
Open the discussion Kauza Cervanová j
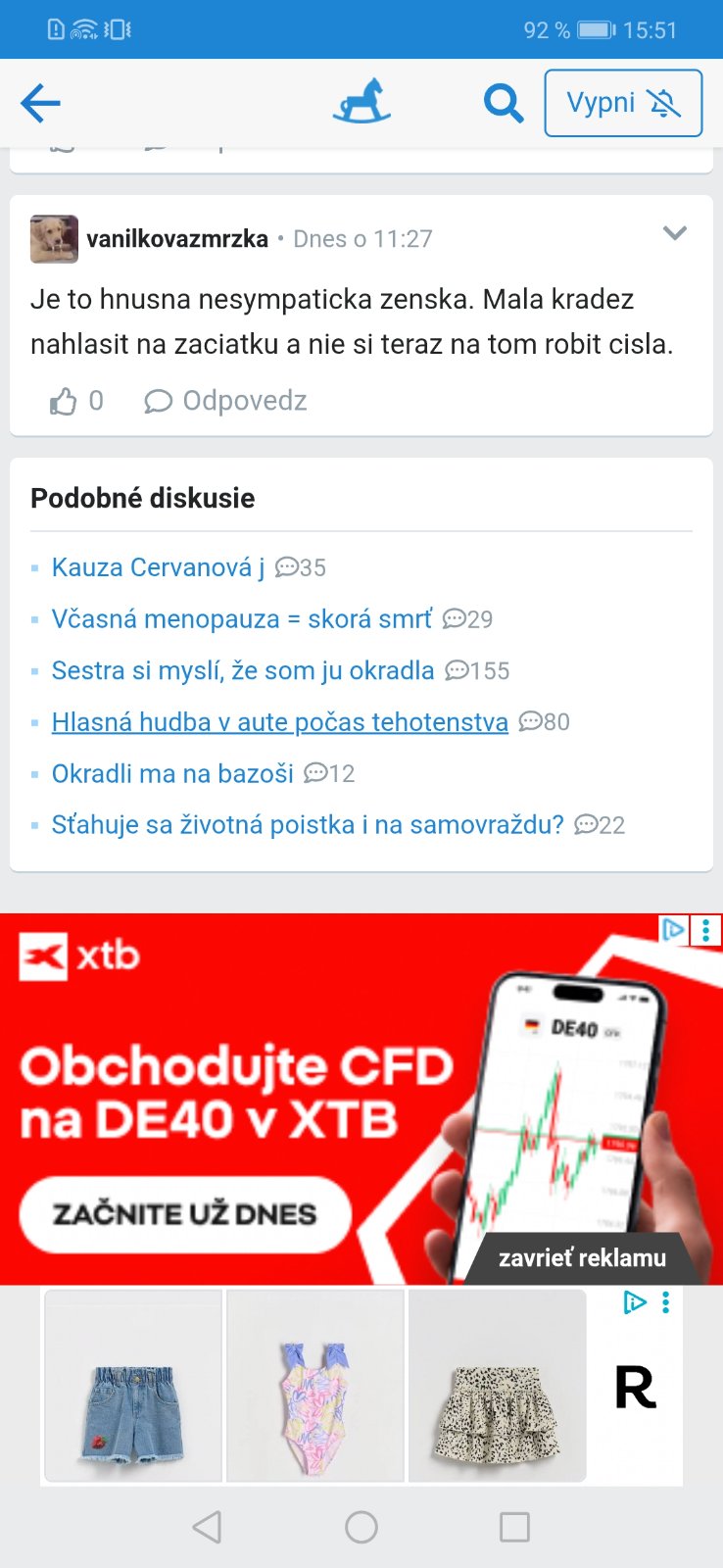(158, 567)
